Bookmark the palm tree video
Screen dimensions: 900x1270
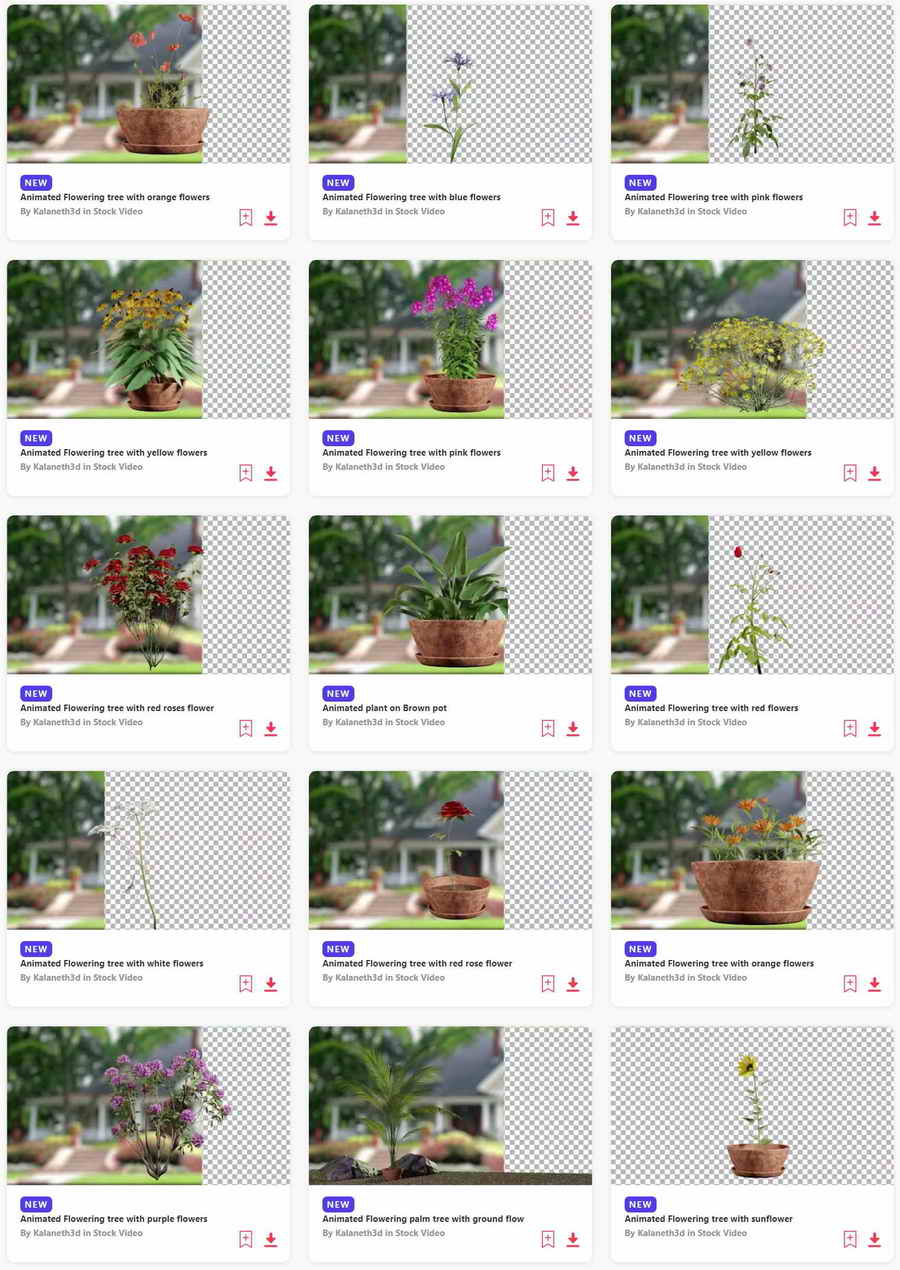point(548,1240)
